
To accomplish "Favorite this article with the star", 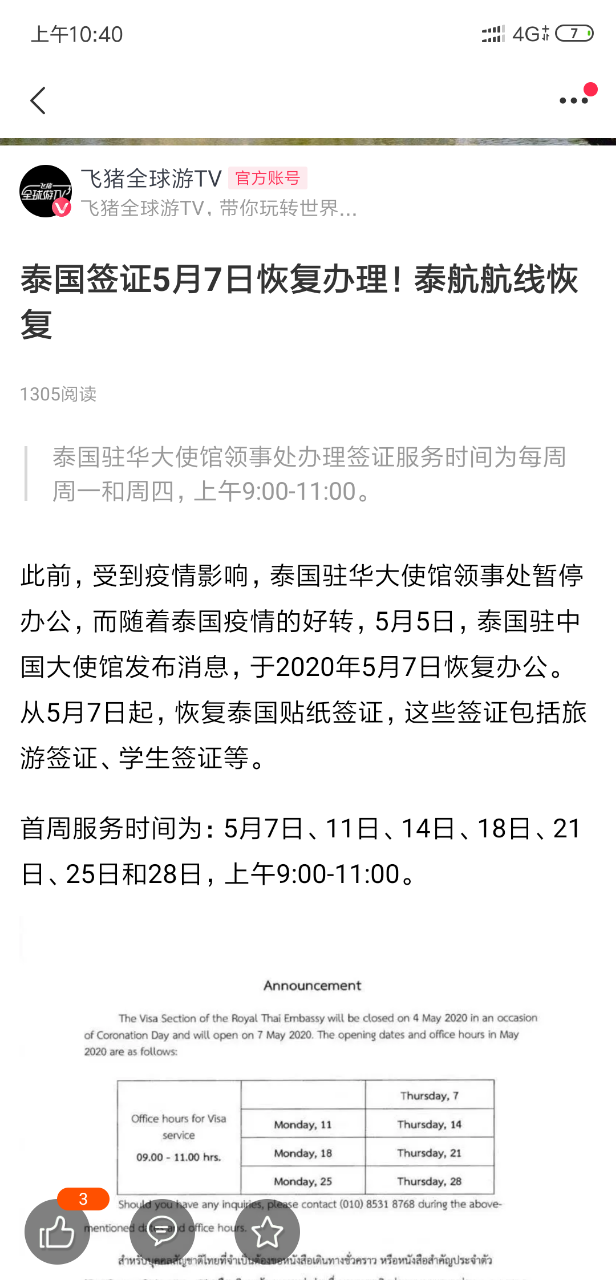I will pyautogui.click(x=267, y=1232).
